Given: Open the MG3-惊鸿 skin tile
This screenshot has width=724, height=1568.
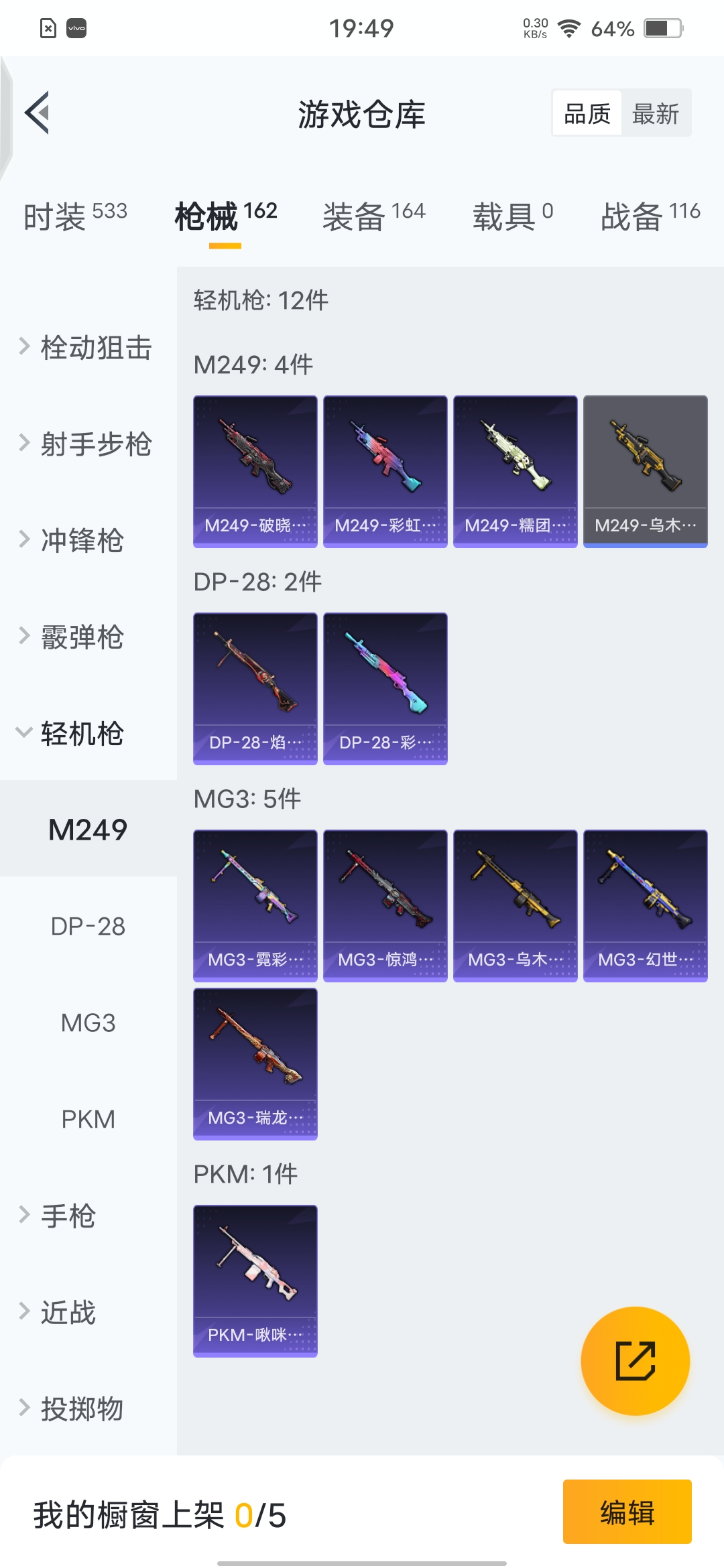Looking at the screenshot, I should tap(385, 905).
